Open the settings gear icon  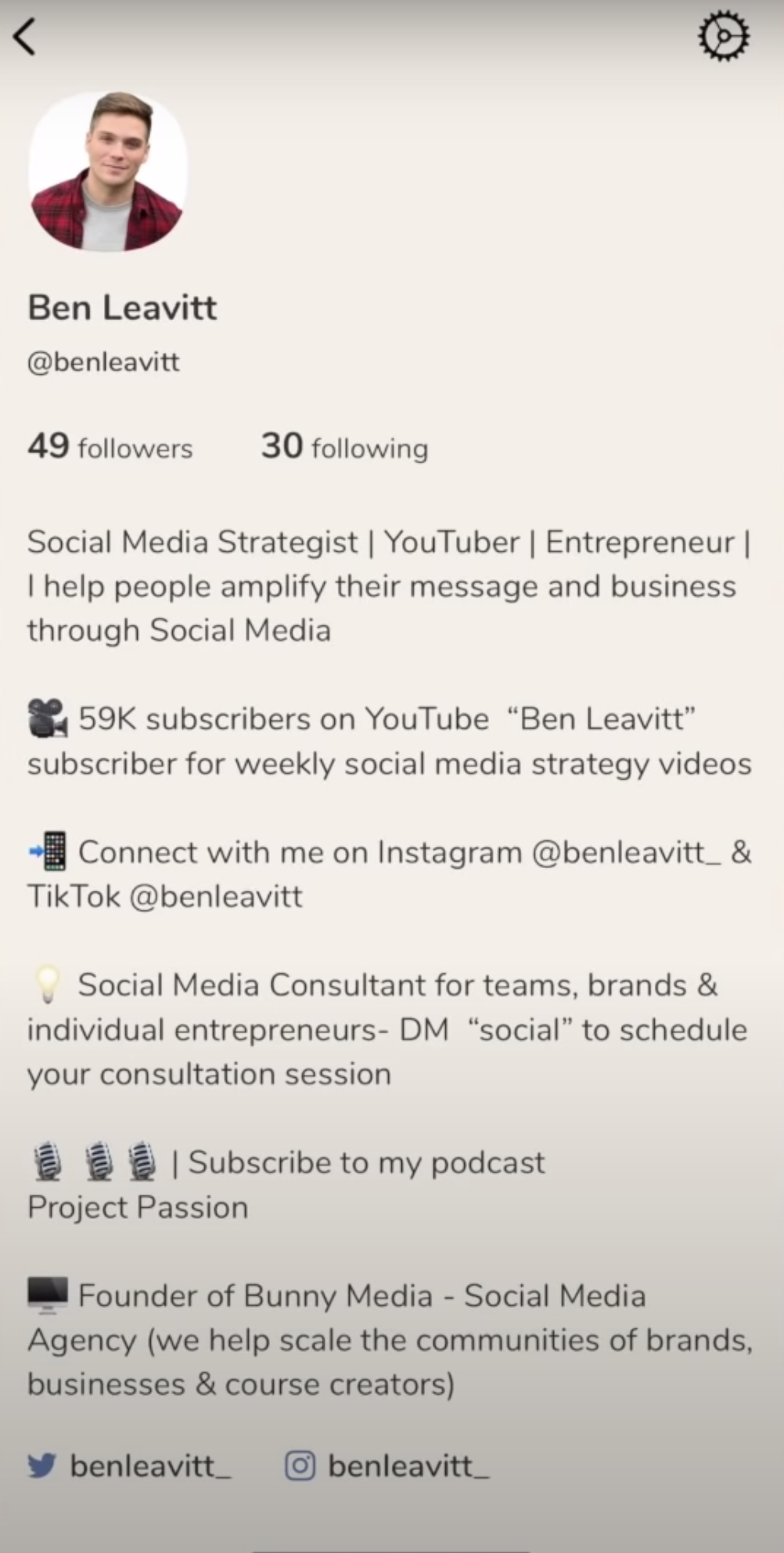click(x=723, y=36)
